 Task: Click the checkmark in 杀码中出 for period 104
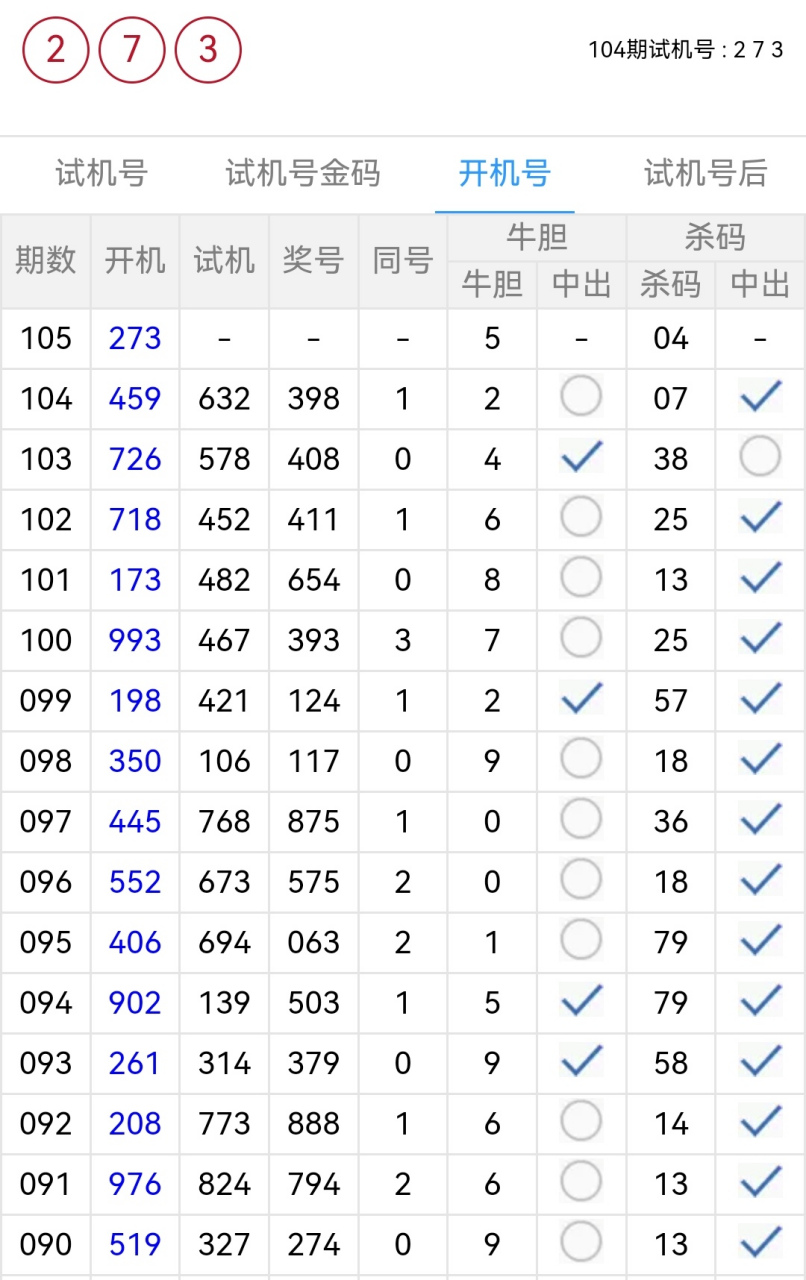pyautogui.click(x=760, y=396)
